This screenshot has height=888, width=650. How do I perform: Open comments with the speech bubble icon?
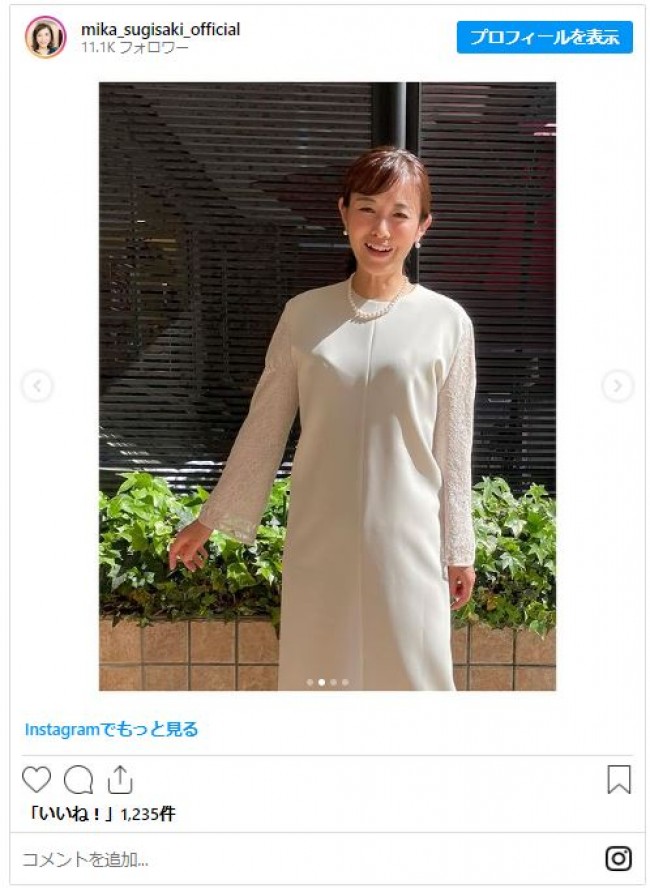point(78,780)
